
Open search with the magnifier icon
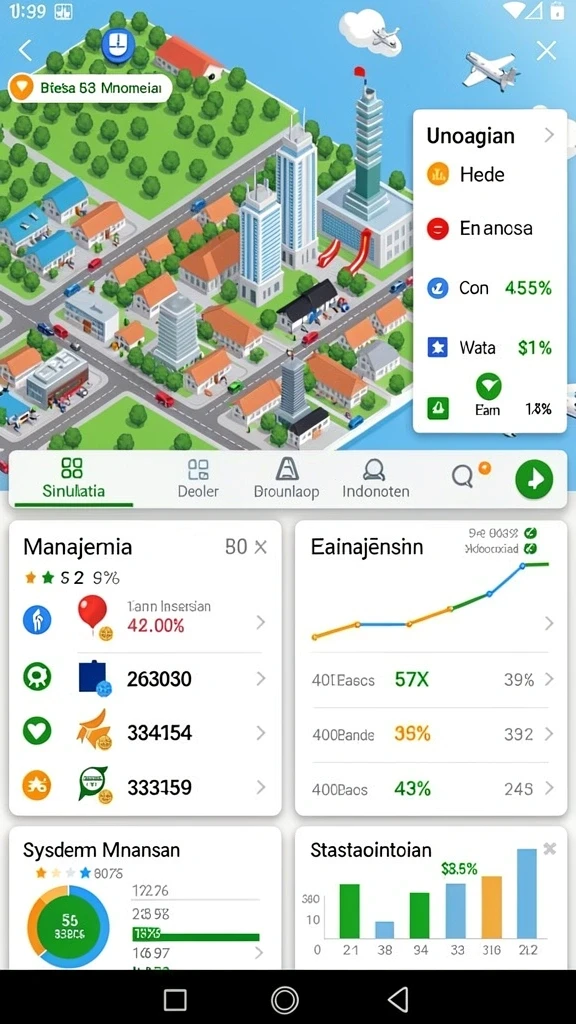point(462,477)
